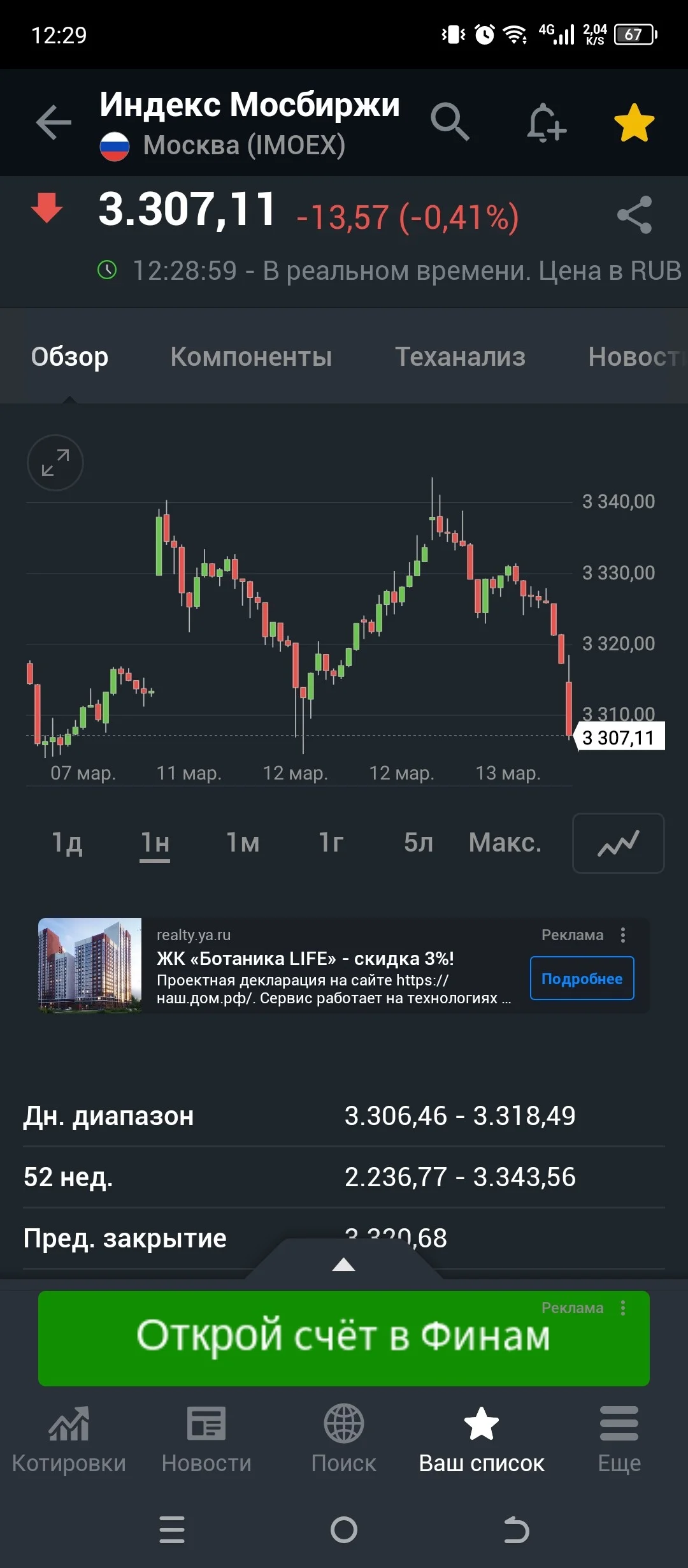This screenshot has width=688, height=1568.
Task: Change chart type with the line-chart button
Action: click(x=619, y=843)
